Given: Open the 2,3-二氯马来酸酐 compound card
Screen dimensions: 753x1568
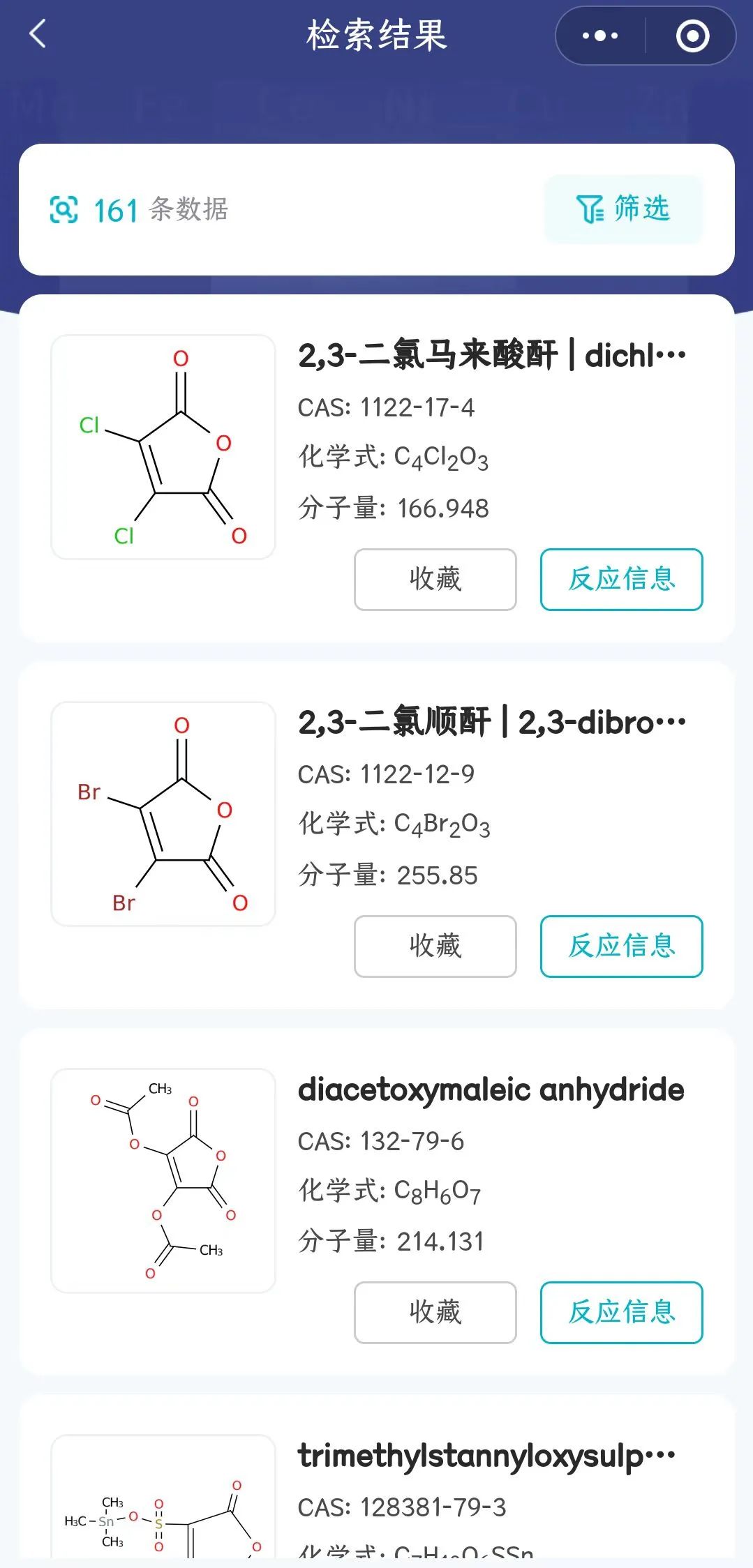Looking at the screenshot, I should tap(491, 355).
